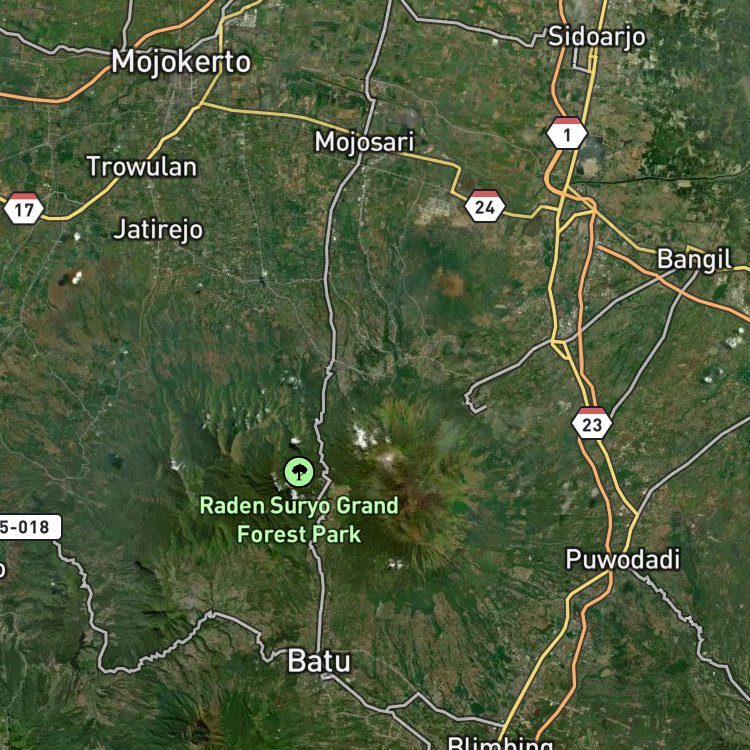The width and height of the screenshot is (750, 750).
Task: Open the Raden Suryo Grand Forest Park marker
Action: (x=299, y=472)
